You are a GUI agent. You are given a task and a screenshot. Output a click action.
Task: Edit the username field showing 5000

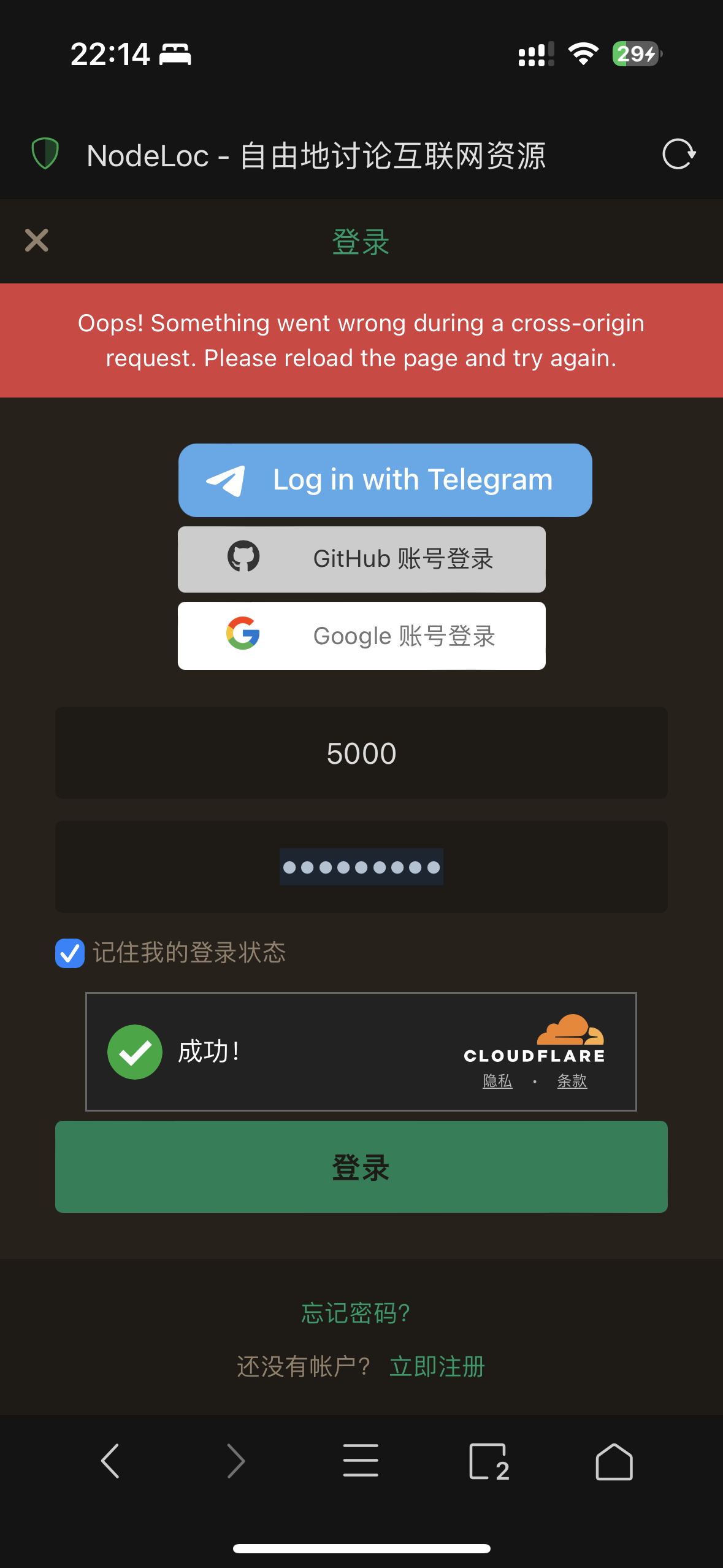click(x=361, y=753)
